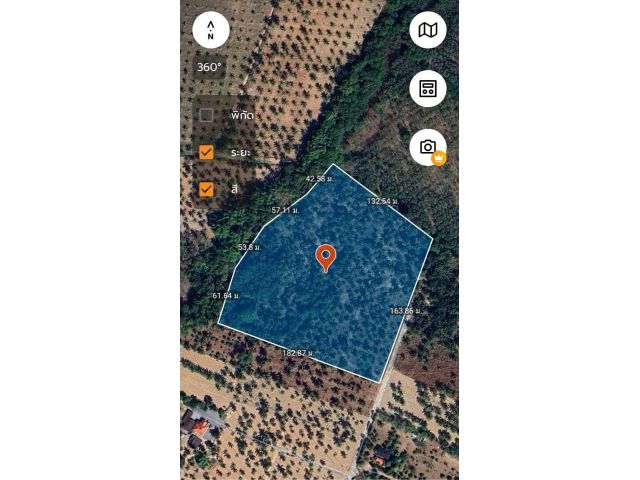The height and width of the screenshot is (480, 640).
Task: Open the map type selector
Action: tap(428, 30)
